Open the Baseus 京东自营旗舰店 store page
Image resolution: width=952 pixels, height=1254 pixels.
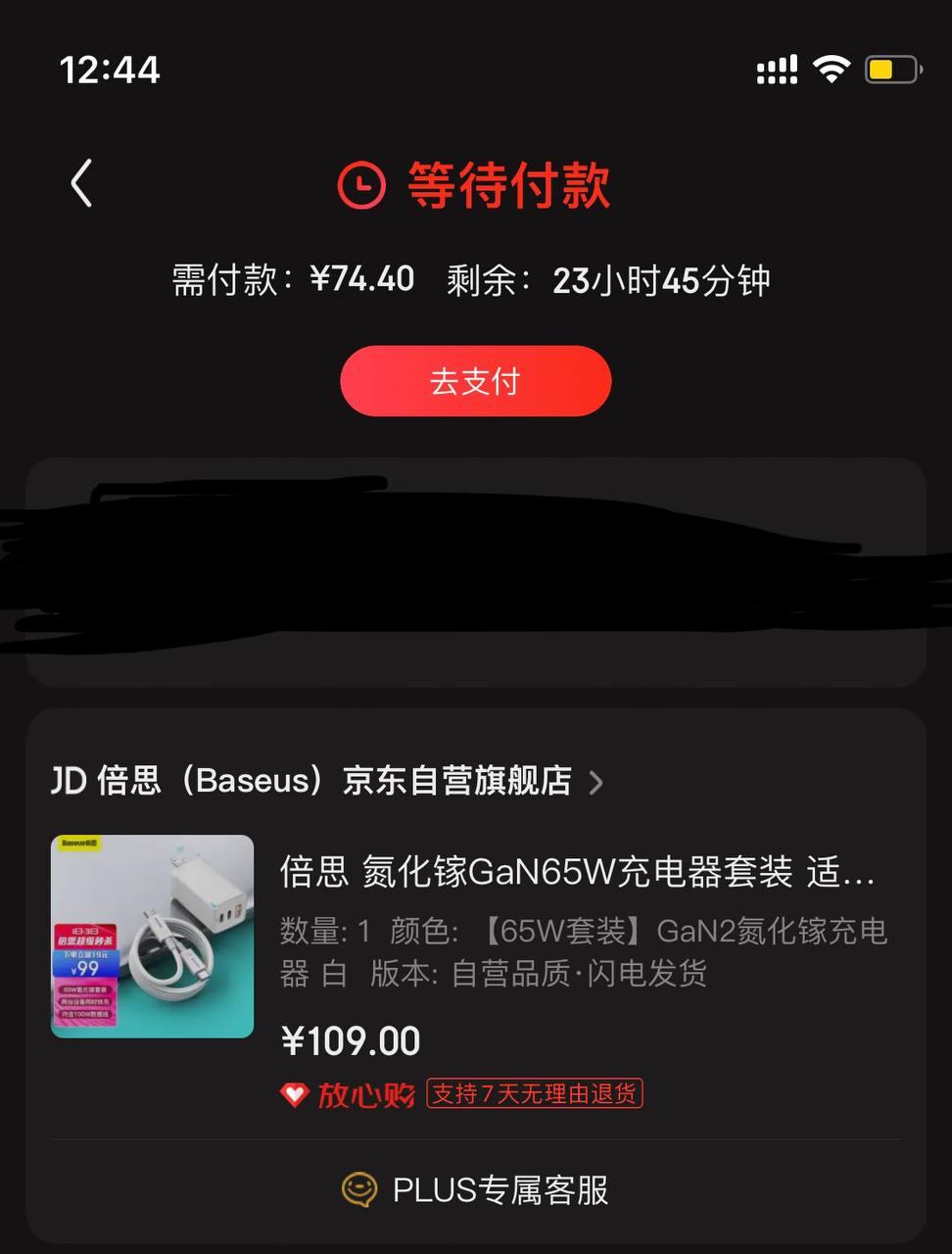[x=326, y=781]
